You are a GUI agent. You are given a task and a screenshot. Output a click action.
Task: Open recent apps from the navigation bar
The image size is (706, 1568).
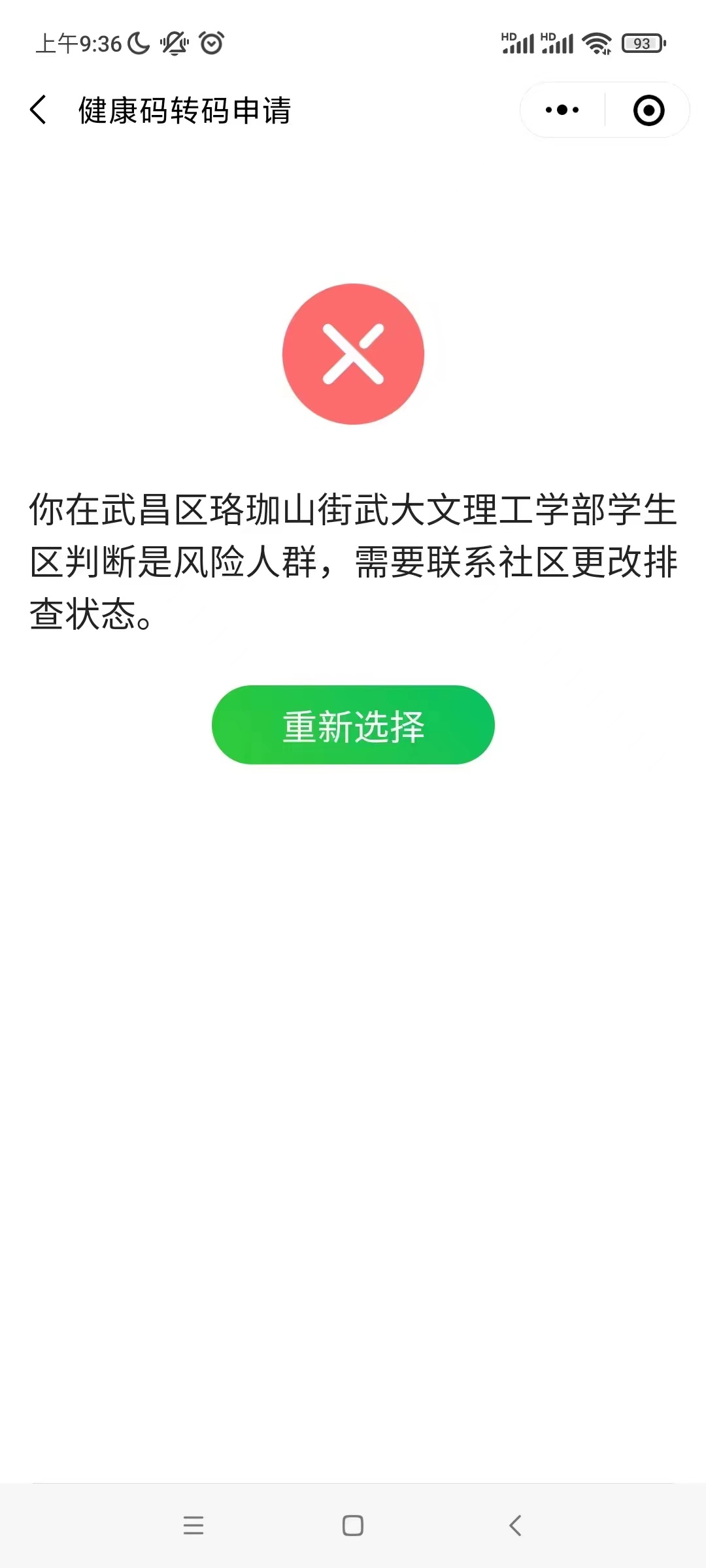point(193,1526)
